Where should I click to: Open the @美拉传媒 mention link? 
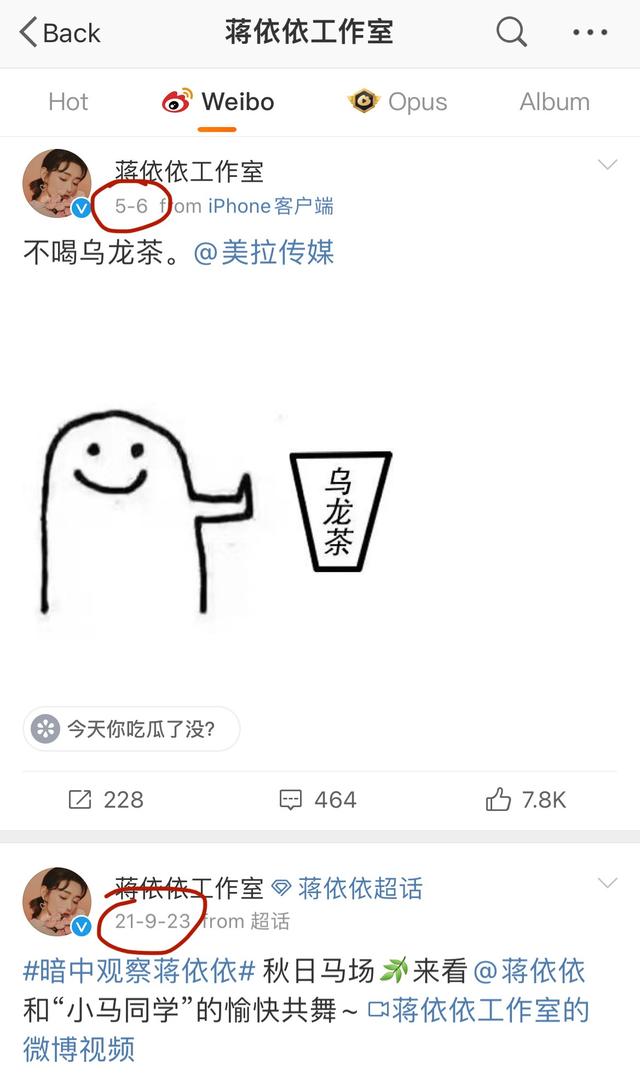pyautogui.click(x=264, y=252)
